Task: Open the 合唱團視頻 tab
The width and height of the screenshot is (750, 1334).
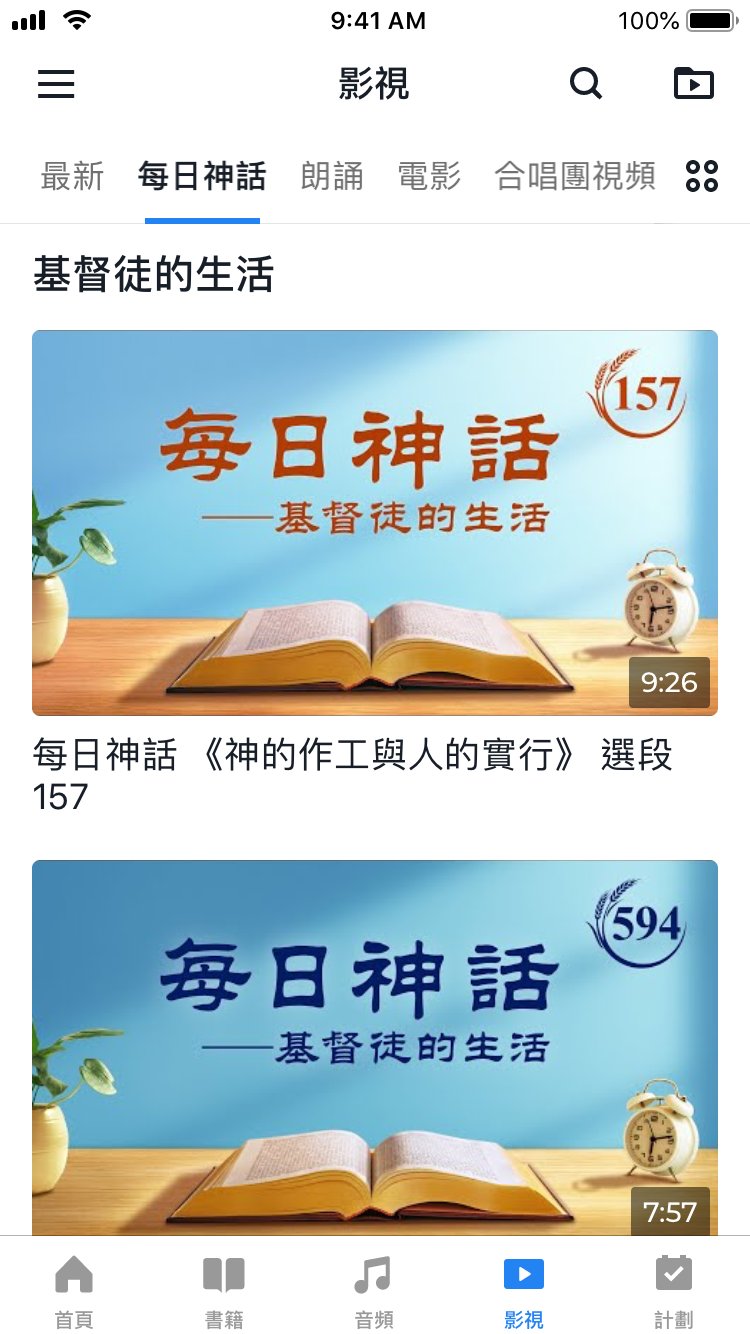Action: coord(575,177)
